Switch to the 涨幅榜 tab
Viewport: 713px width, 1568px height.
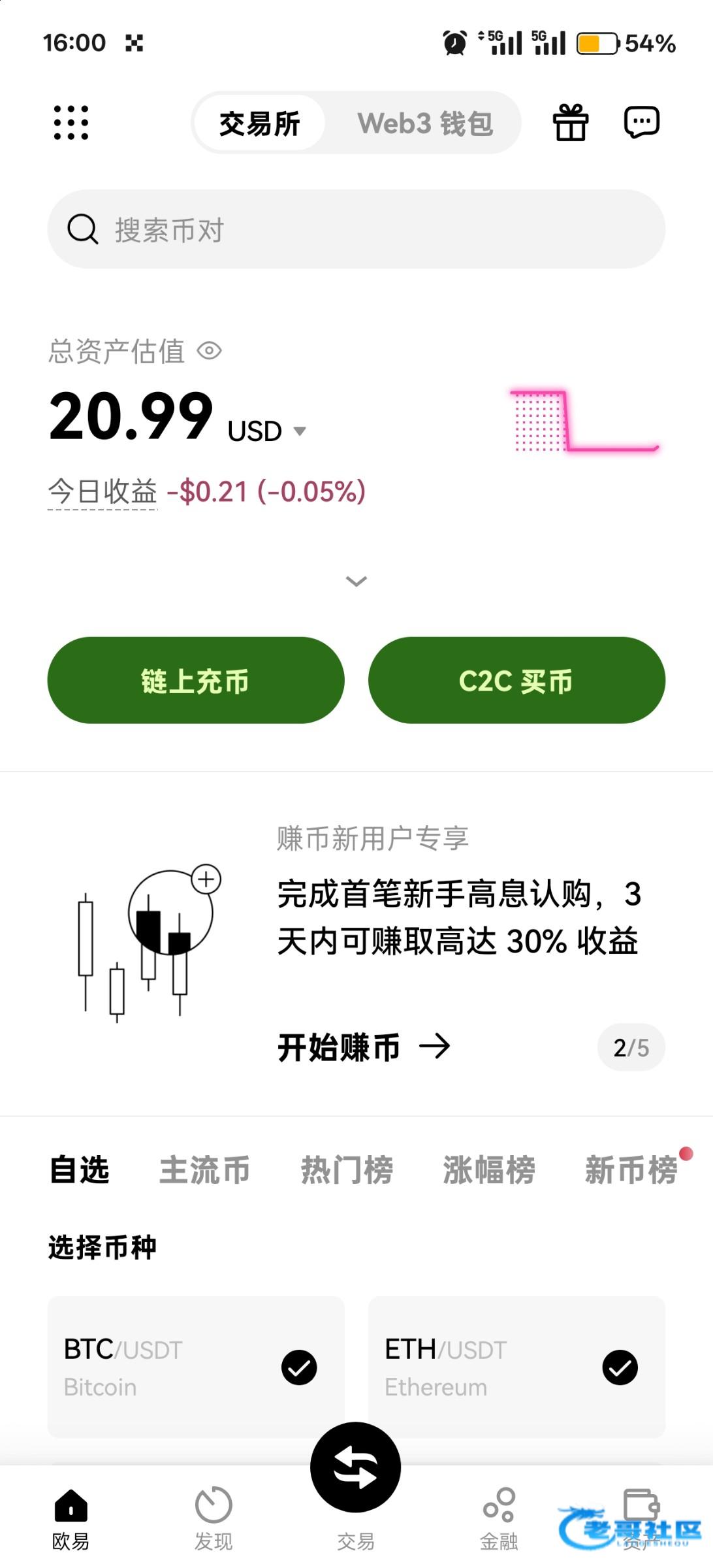(489, 1169)
